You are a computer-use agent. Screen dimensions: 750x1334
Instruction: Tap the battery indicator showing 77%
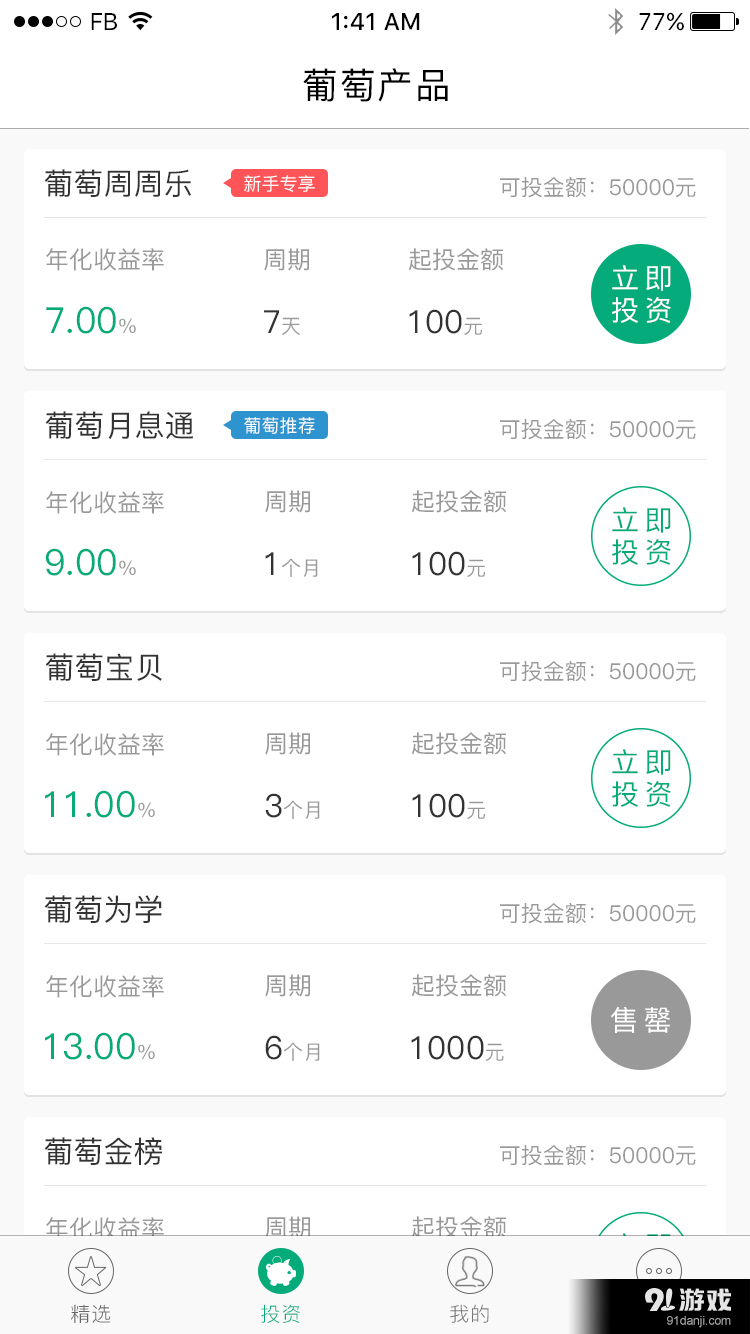pyautogui.click(x=712, y=20)
